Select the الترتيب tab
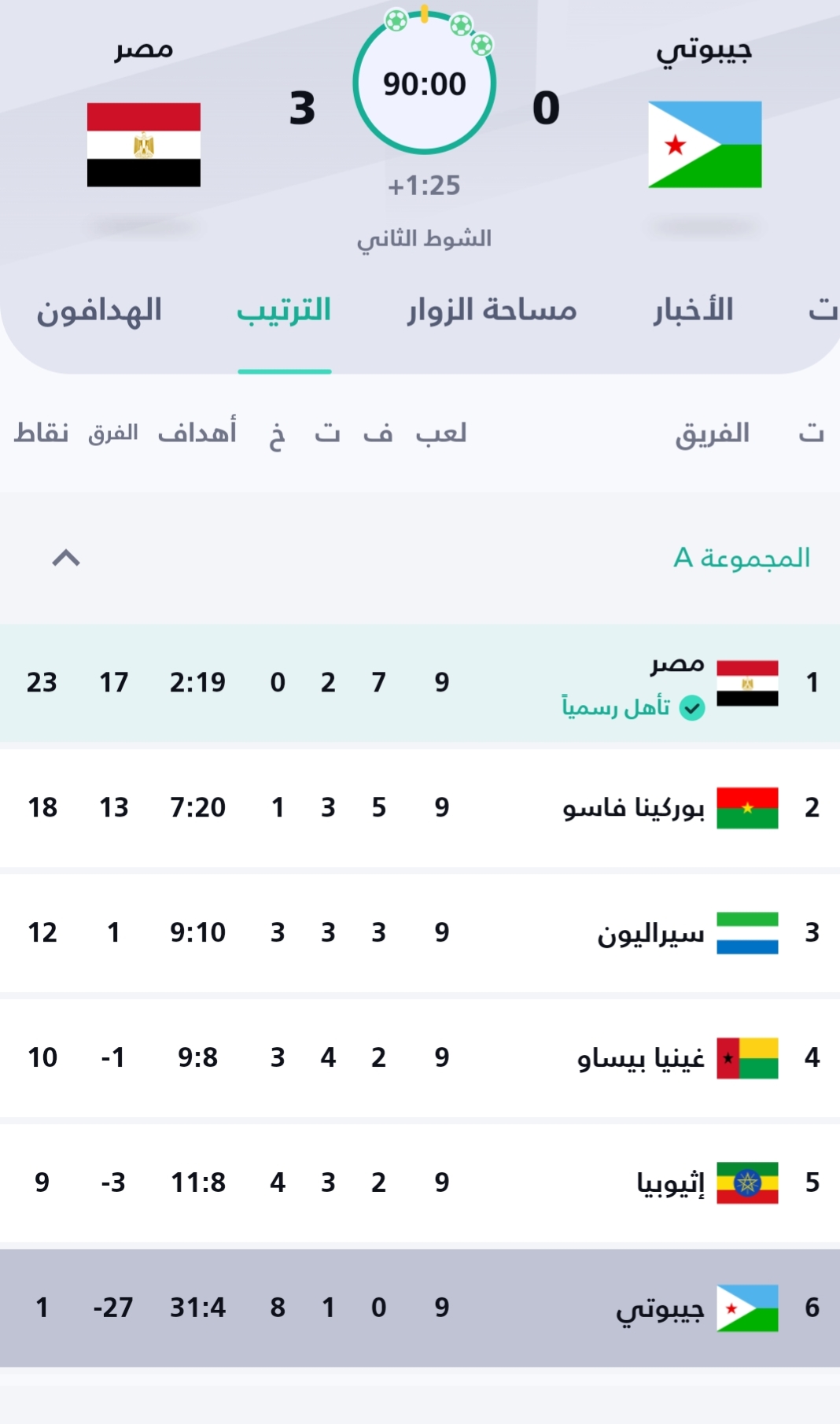This screenshot has height=1424, width=840. coord(284,311)
